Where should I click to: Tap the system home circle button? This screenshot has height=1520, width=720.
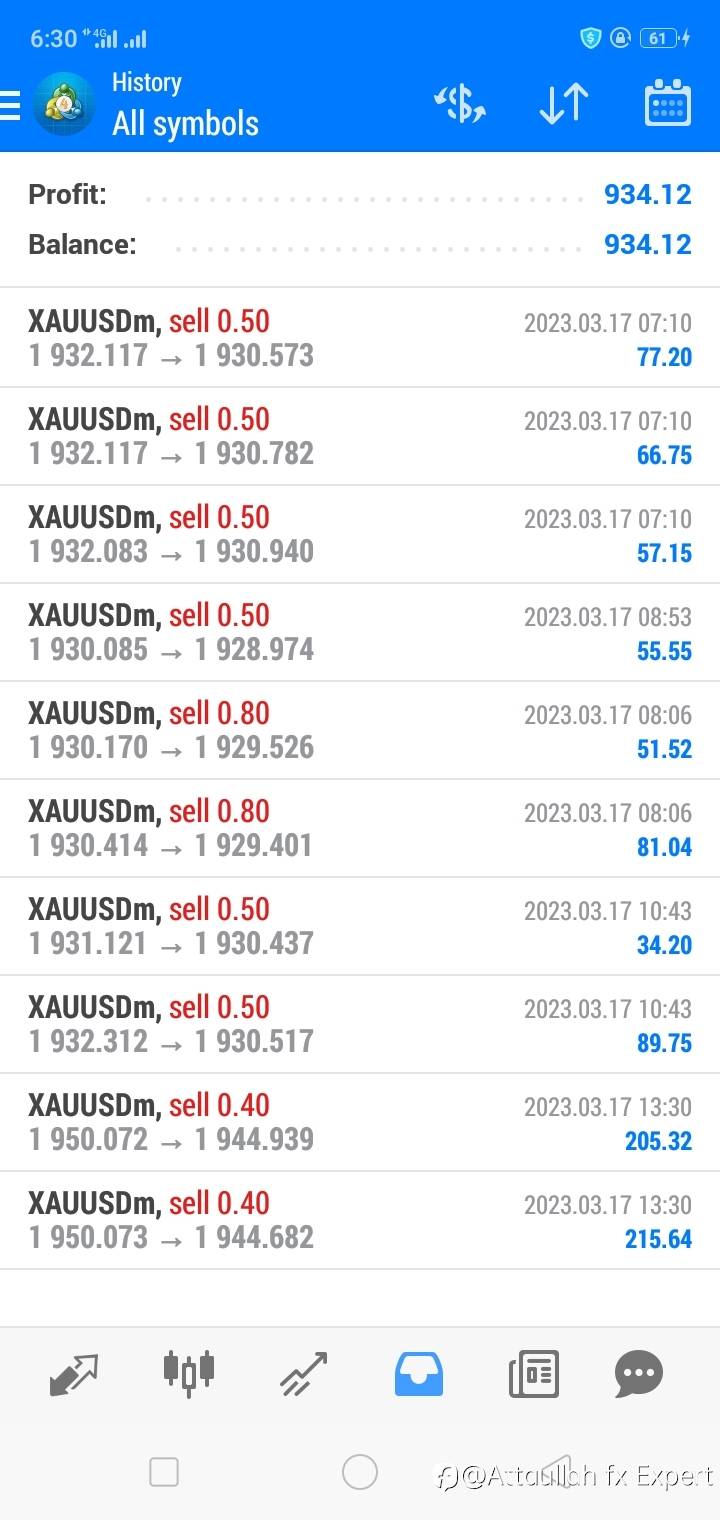pos(360,1472)
